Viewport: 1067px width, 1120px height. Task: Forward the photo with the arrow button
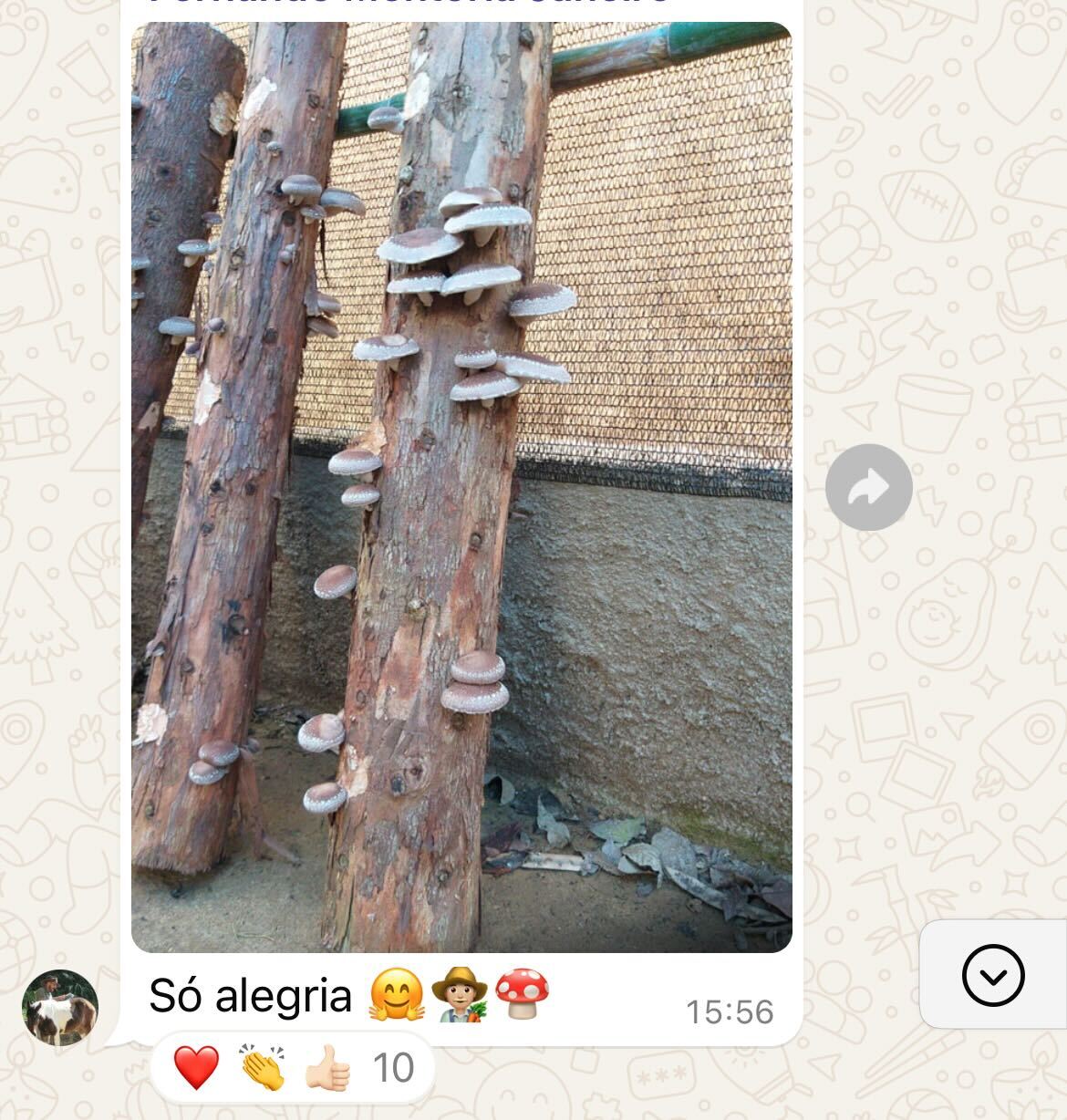(868, 488)
